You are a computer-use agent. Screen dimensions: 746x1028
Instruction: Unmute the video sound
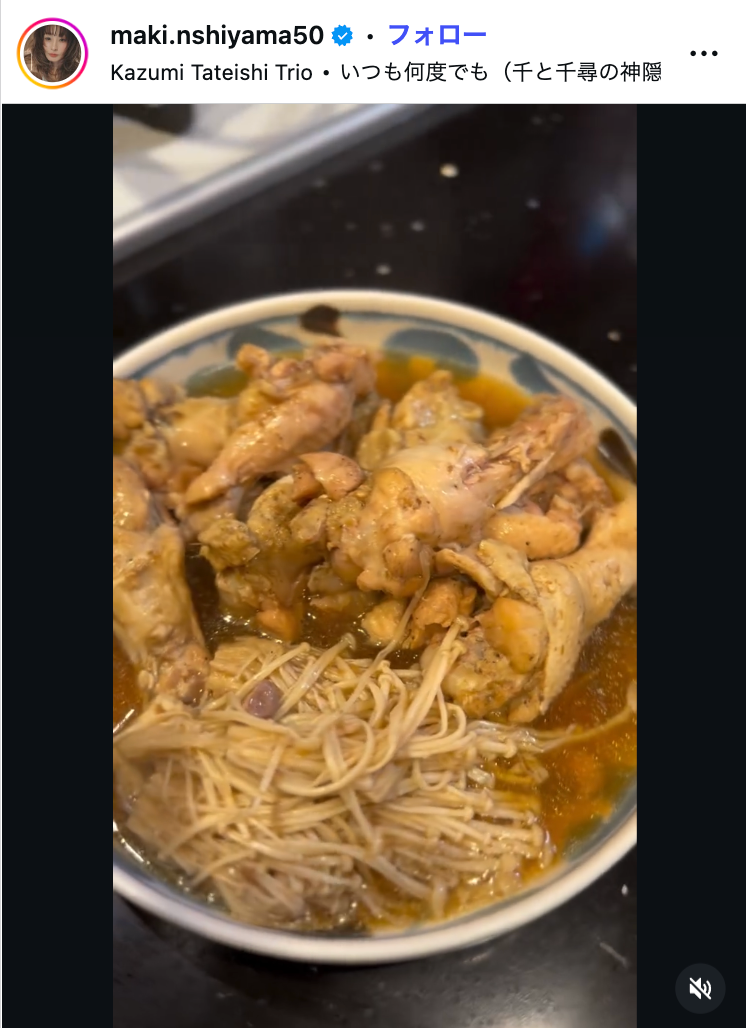click(700, 988)
